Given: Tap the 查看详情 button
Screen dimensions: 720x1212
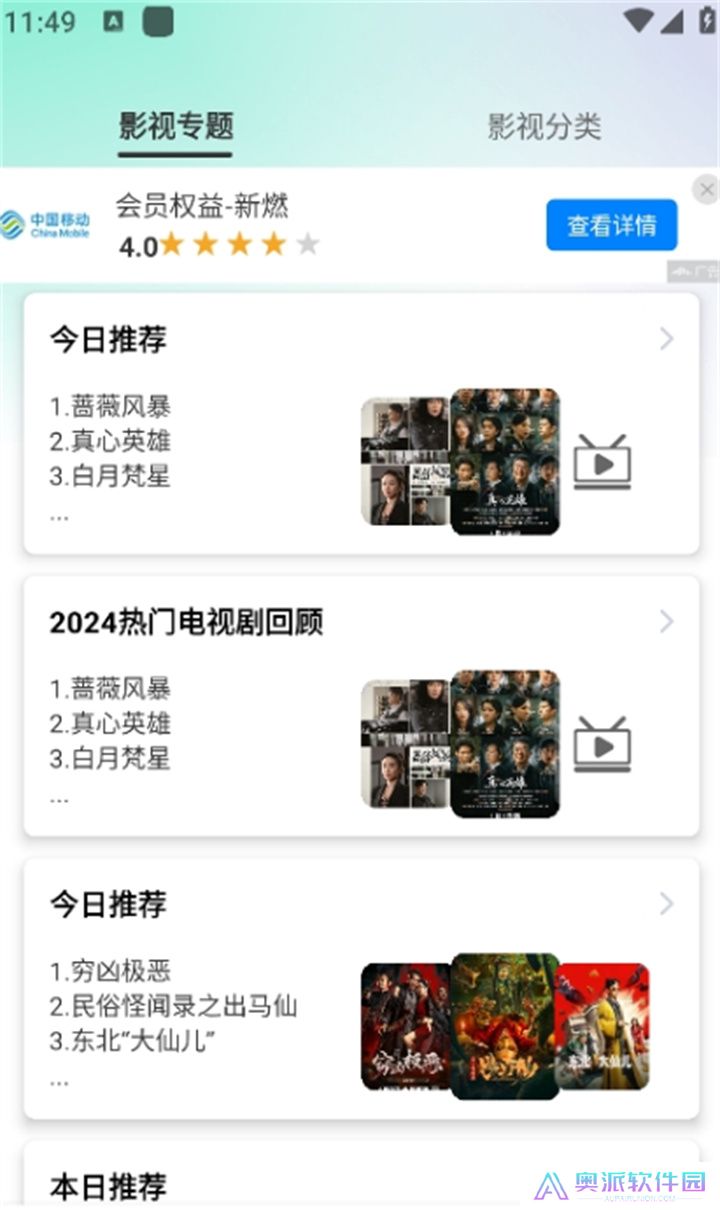Looking at the screenshot, I should pos(611,225).
